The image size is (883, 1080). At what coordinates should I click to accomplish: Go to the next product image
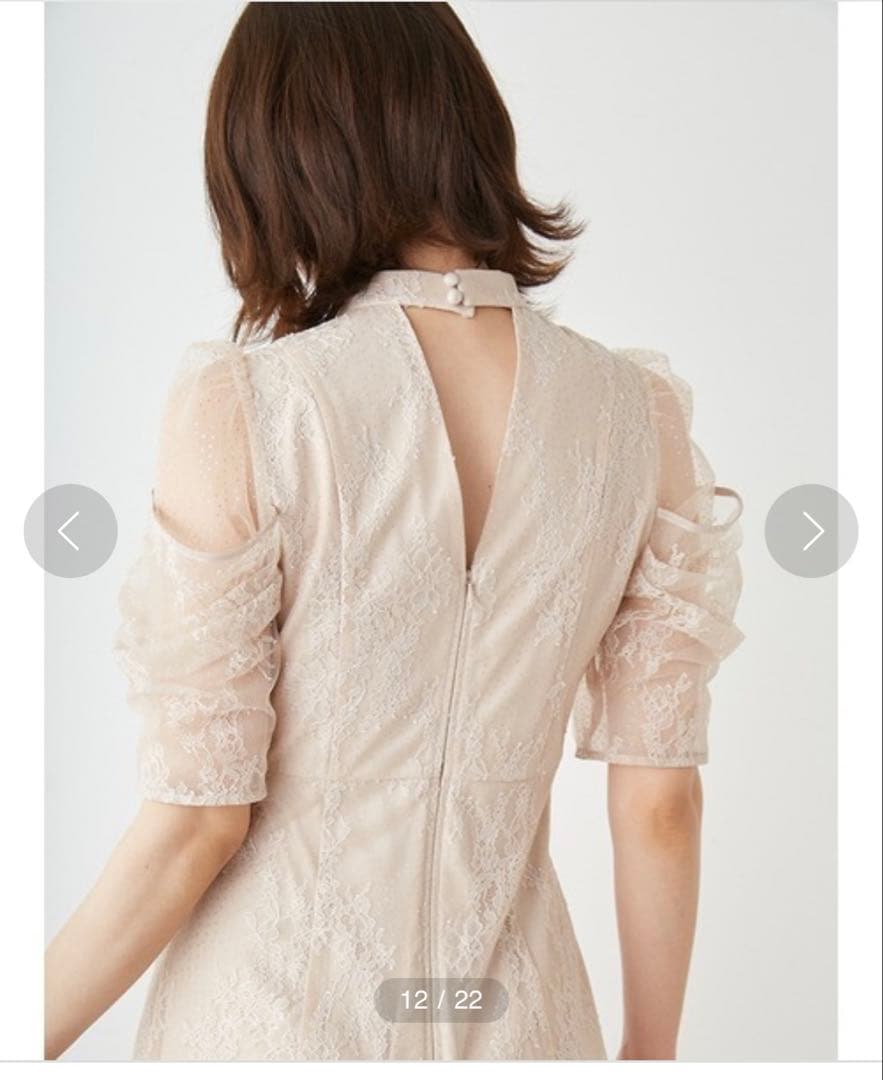pyautogui.click(x=811, y=531)
